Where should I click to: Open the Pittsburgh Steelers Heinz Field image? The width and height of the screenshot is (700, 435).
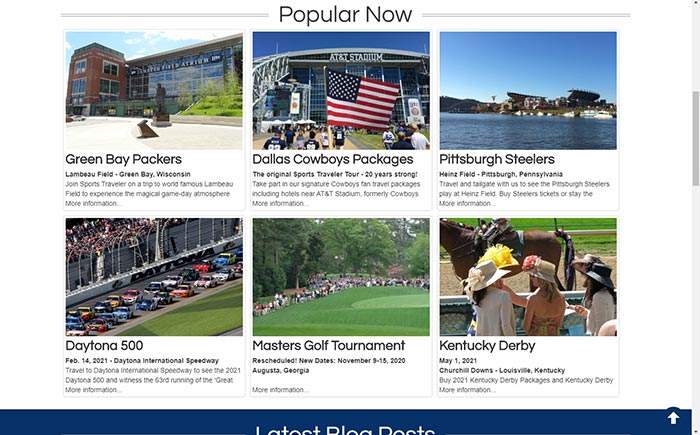pos(528,90)
